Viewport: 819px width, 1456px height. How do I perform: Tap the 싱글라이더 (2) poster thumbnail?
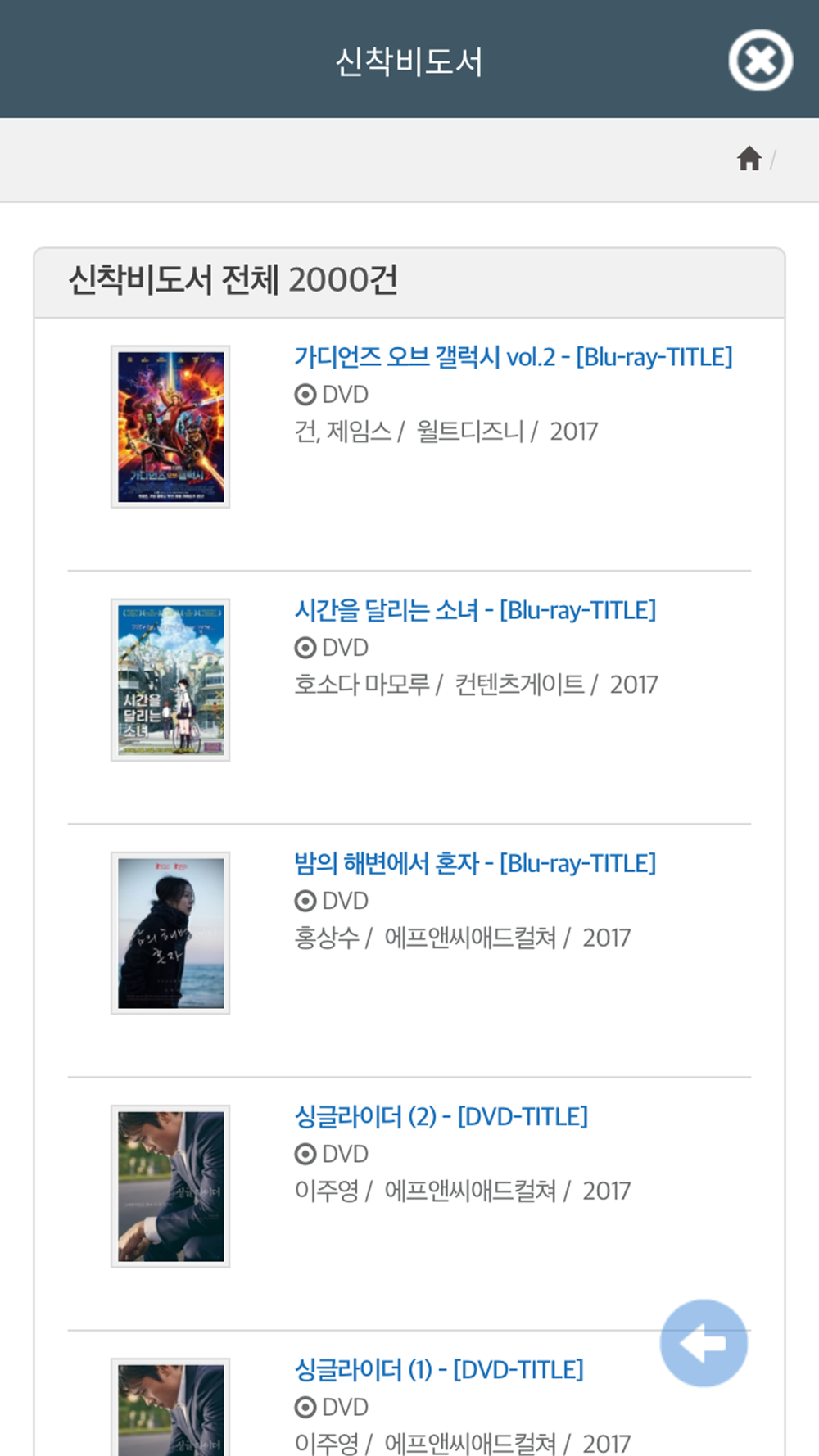pyautogui.click(x=170, y=1186)
